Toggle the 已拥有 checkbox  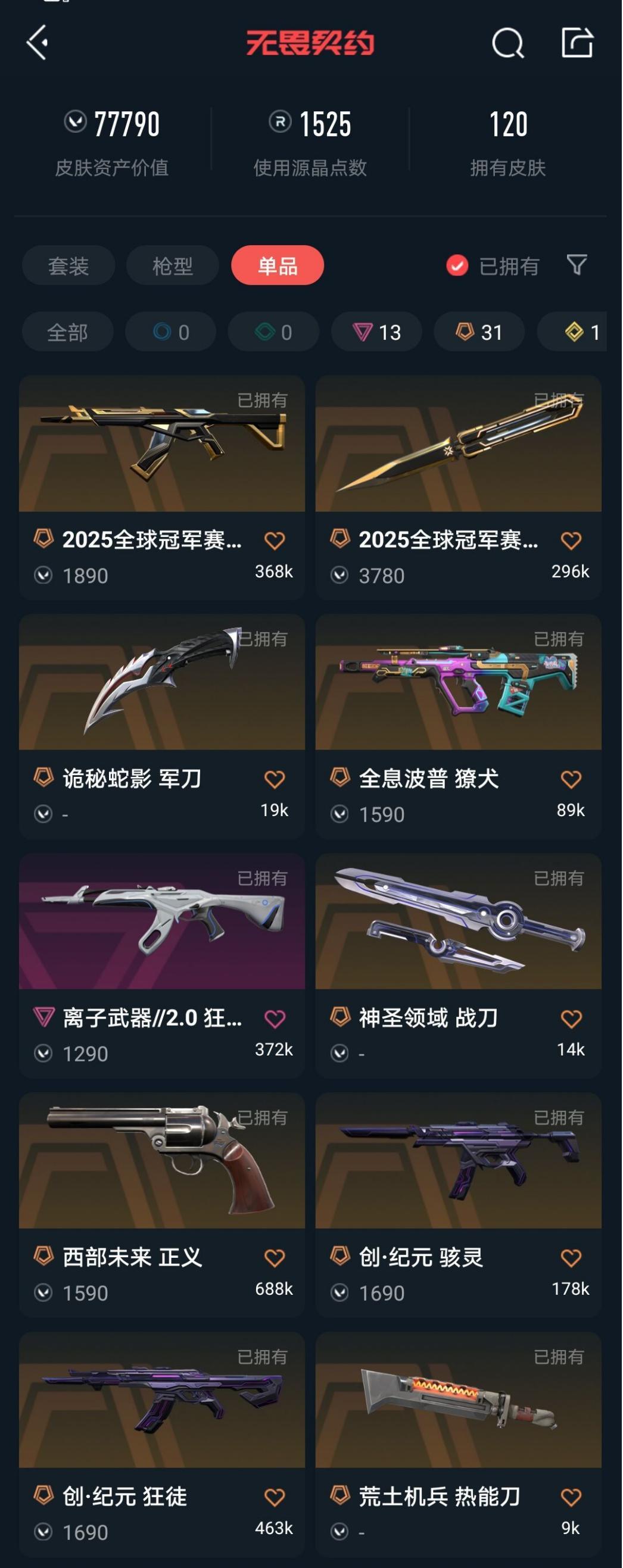(x=457, y=266)
